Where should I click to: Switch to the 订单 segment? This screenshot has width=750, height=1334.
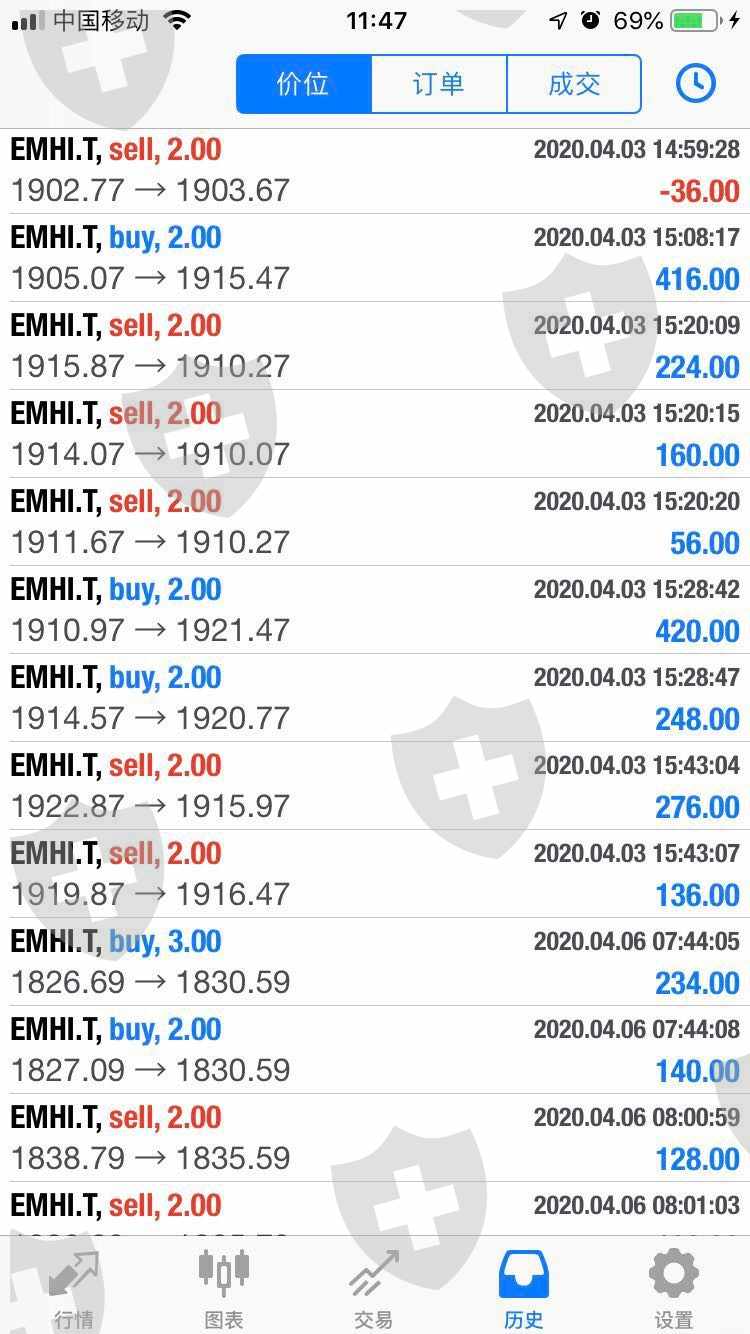click(438, 84)
